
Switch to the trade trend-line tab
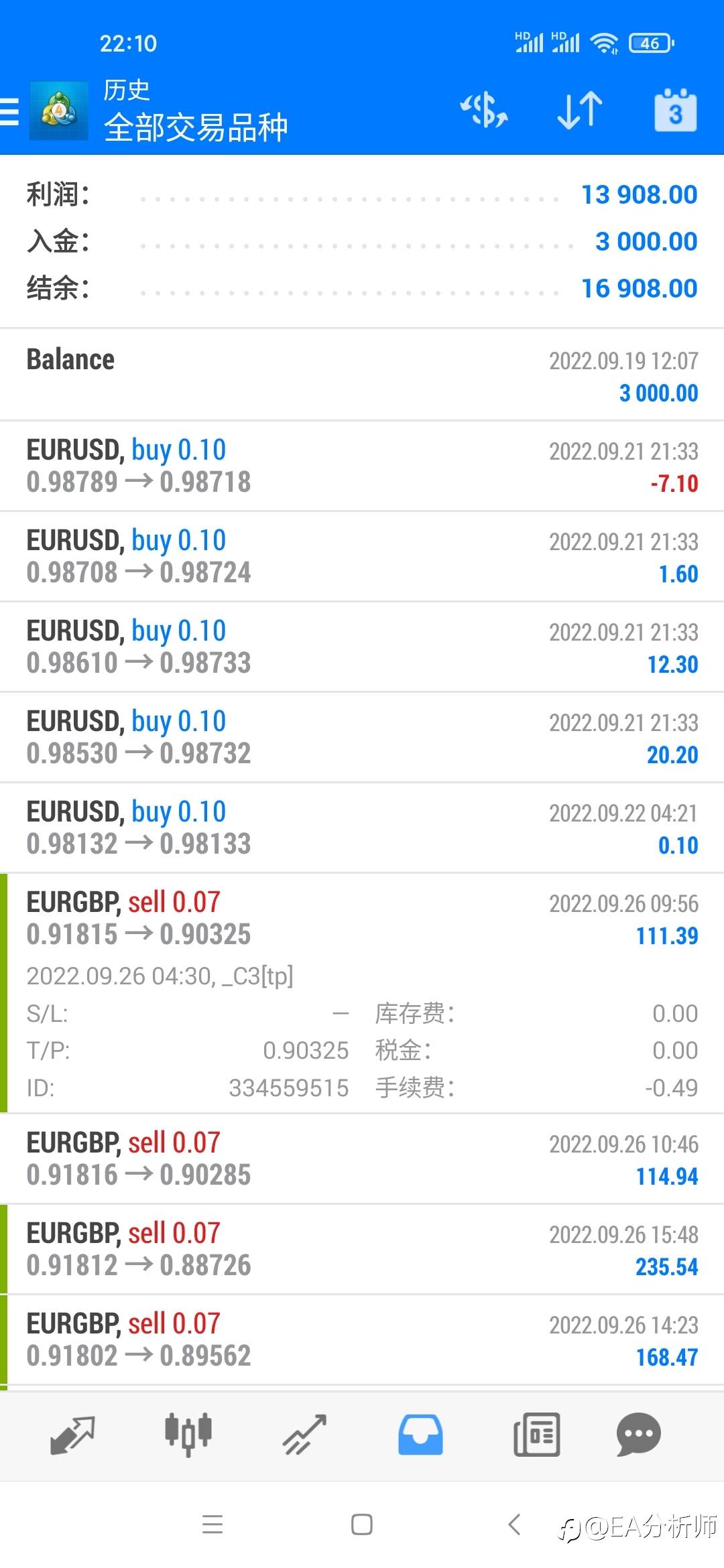(x=304, y=1435)
